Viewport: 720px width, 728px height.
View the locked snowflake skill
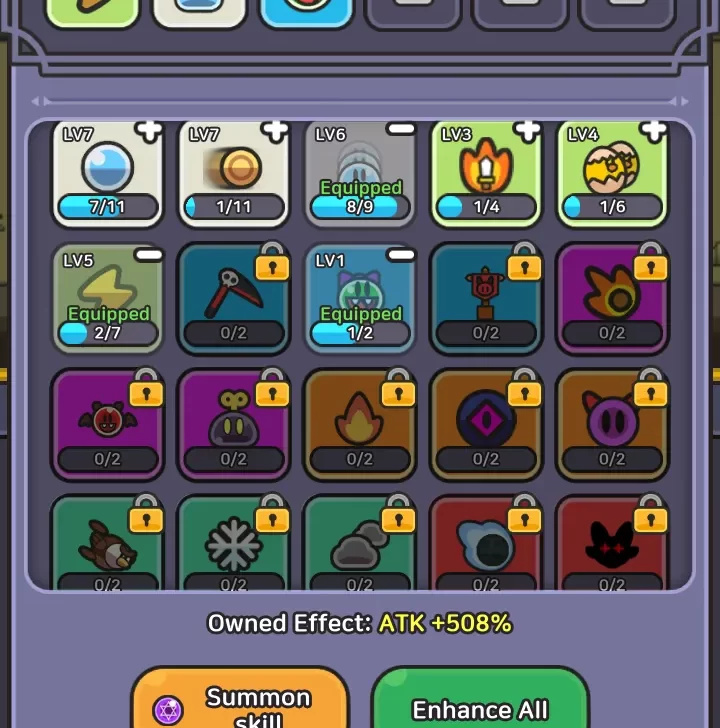click(233, 545)
